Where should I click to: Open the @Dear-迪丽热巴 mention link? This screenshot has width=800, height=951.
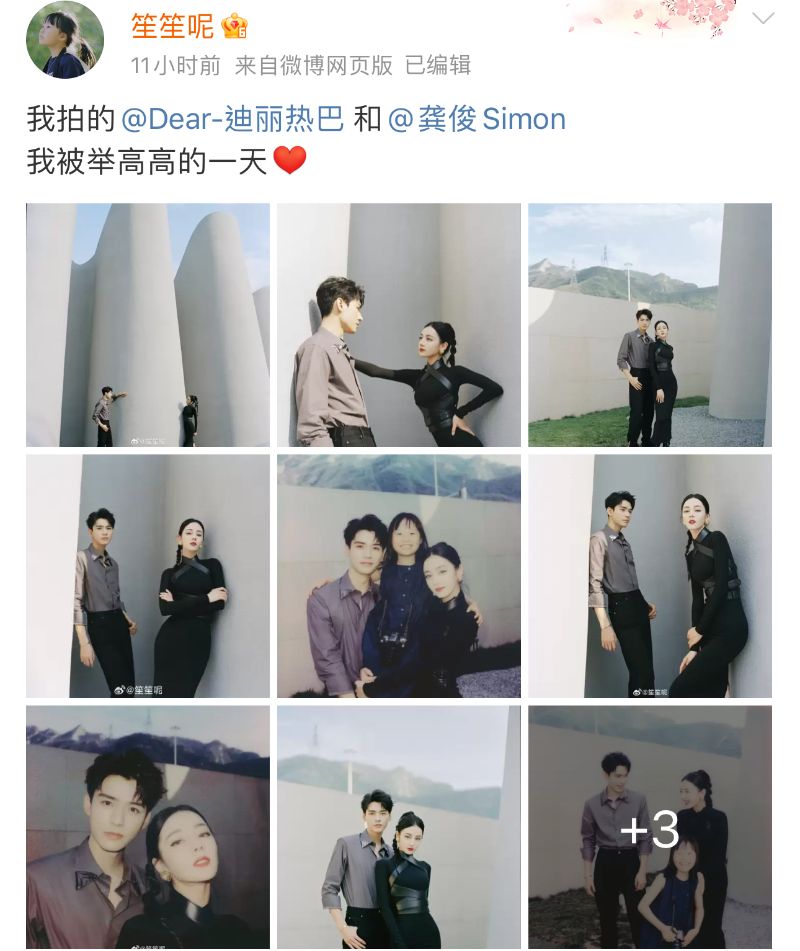[x=232, y=119]
